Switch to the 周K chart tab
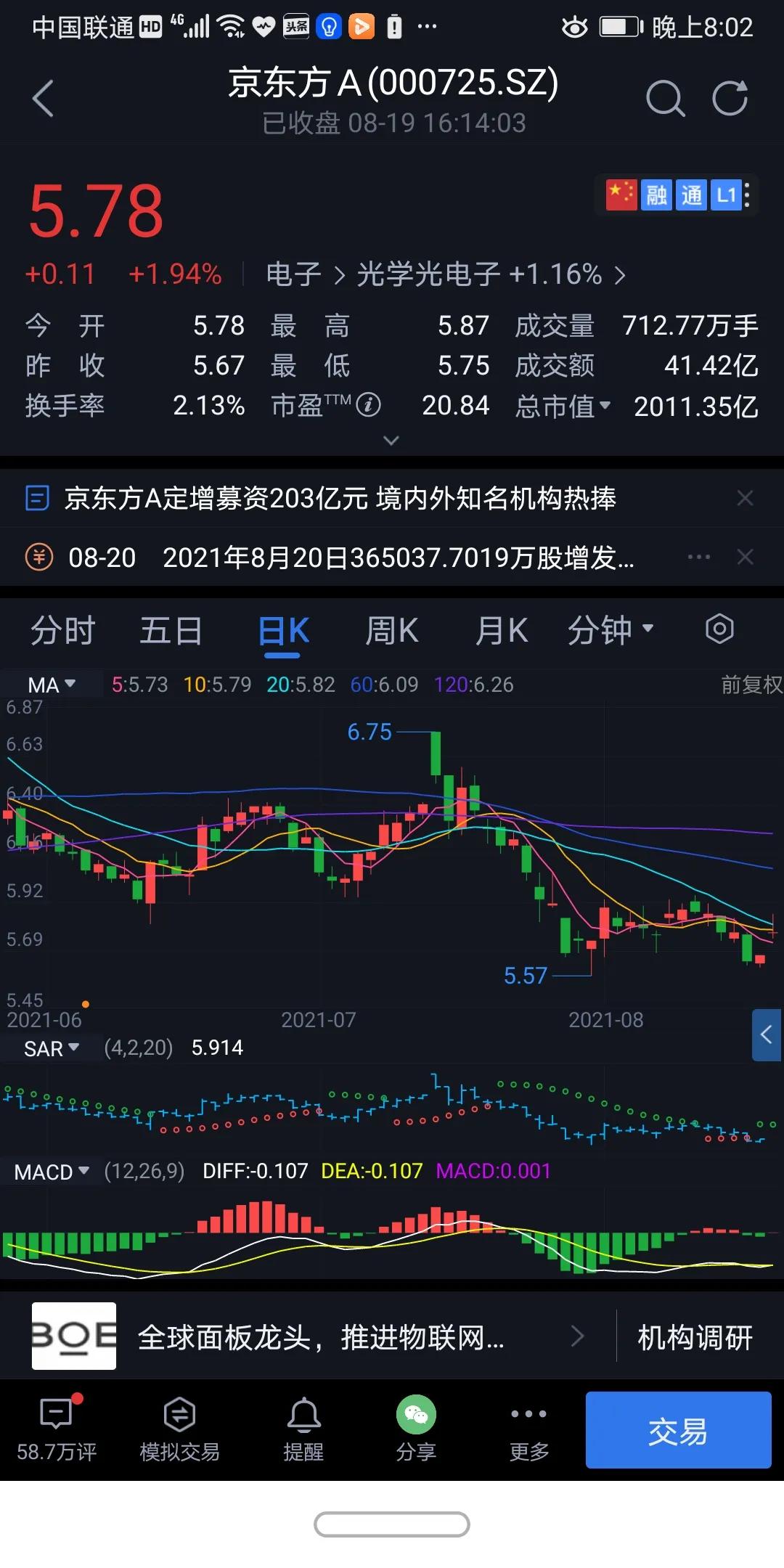Screen dimensions: 784x1568 pos(392,630)
